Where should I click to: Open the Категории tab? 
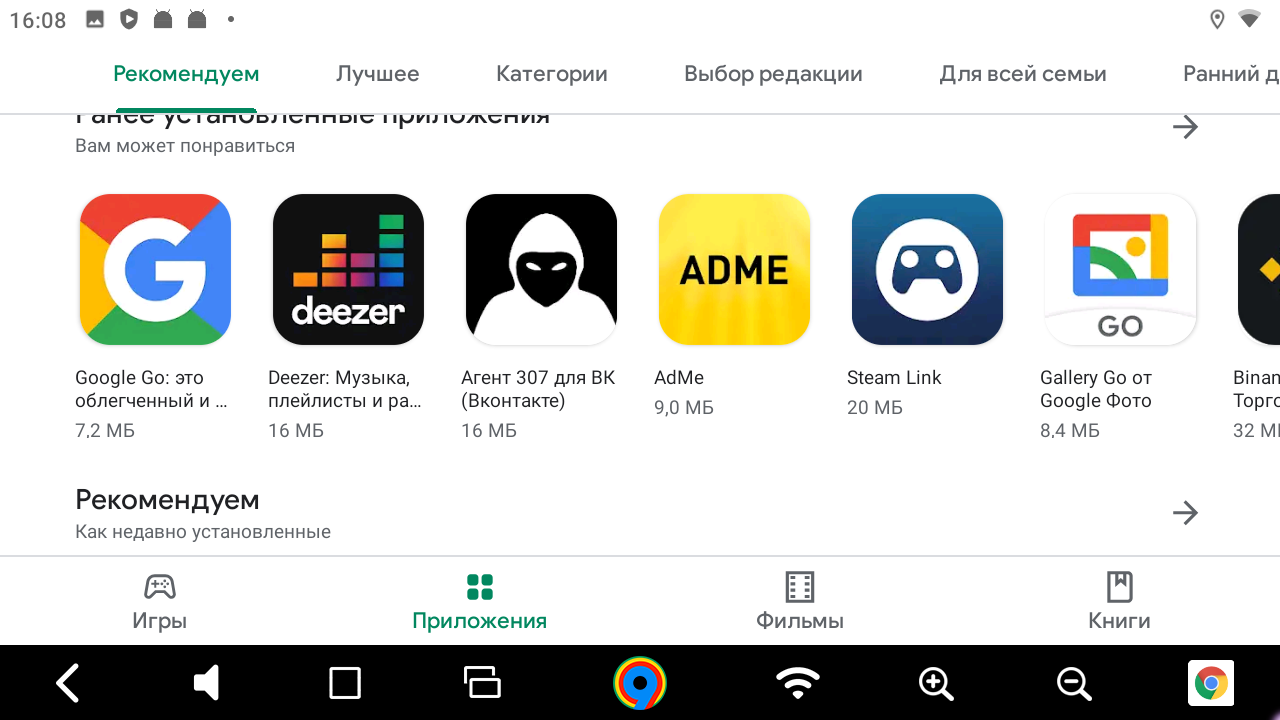[551, 74]
